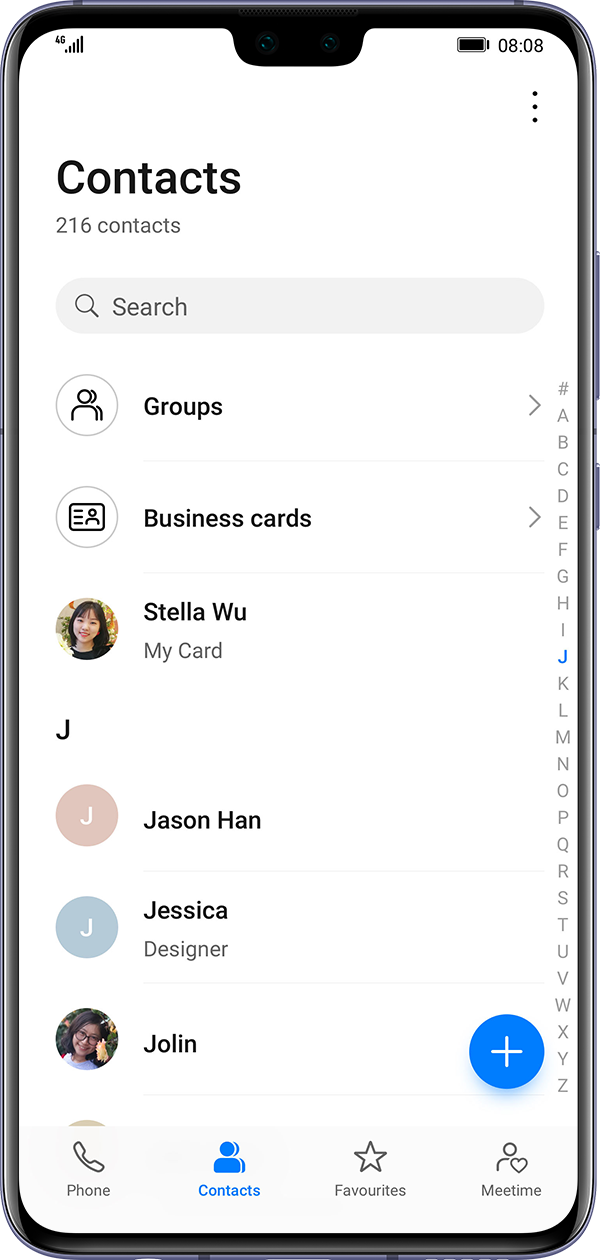Viewport: 600px width, 1260px height.
Task: Jump to letter M in the index
Action: point(563,737)
